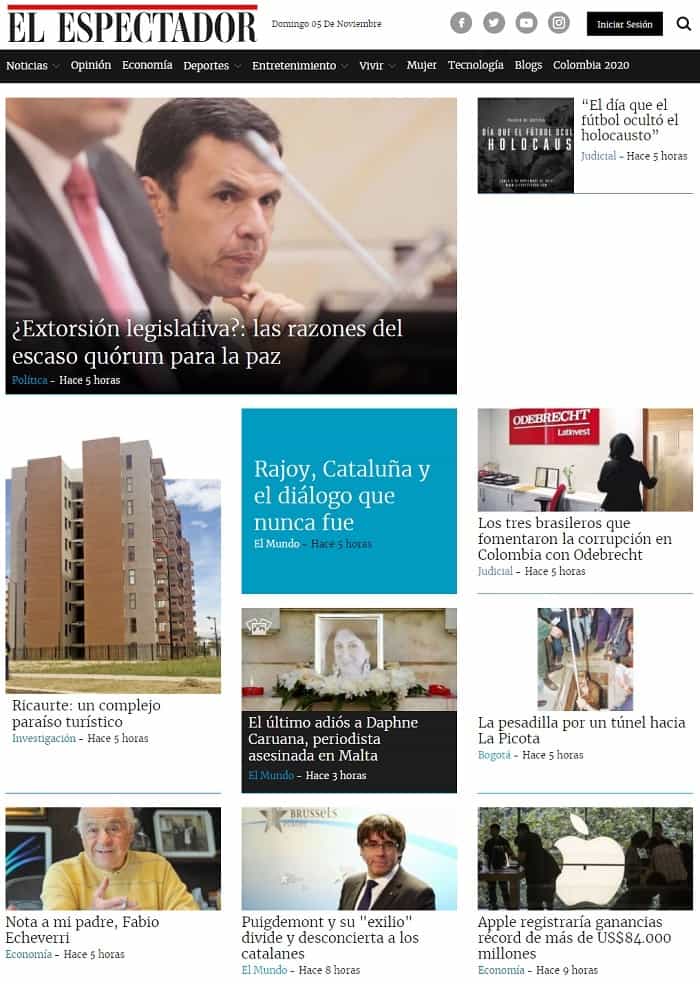Tap the Iniciar Sesión button
The width and height of the screenshot is (700, 984).
coord(624,24)
